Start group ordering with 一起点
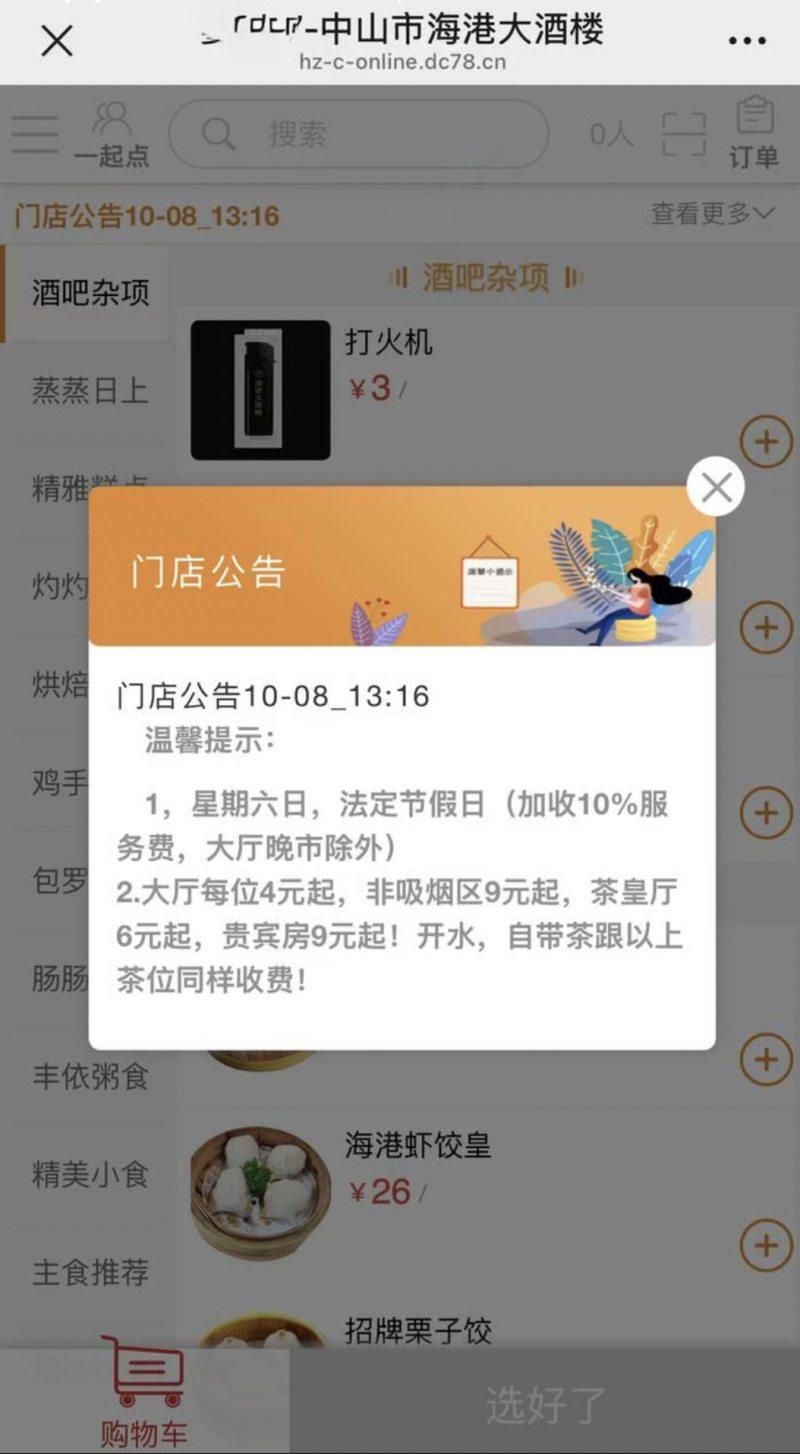 [111, 134]
